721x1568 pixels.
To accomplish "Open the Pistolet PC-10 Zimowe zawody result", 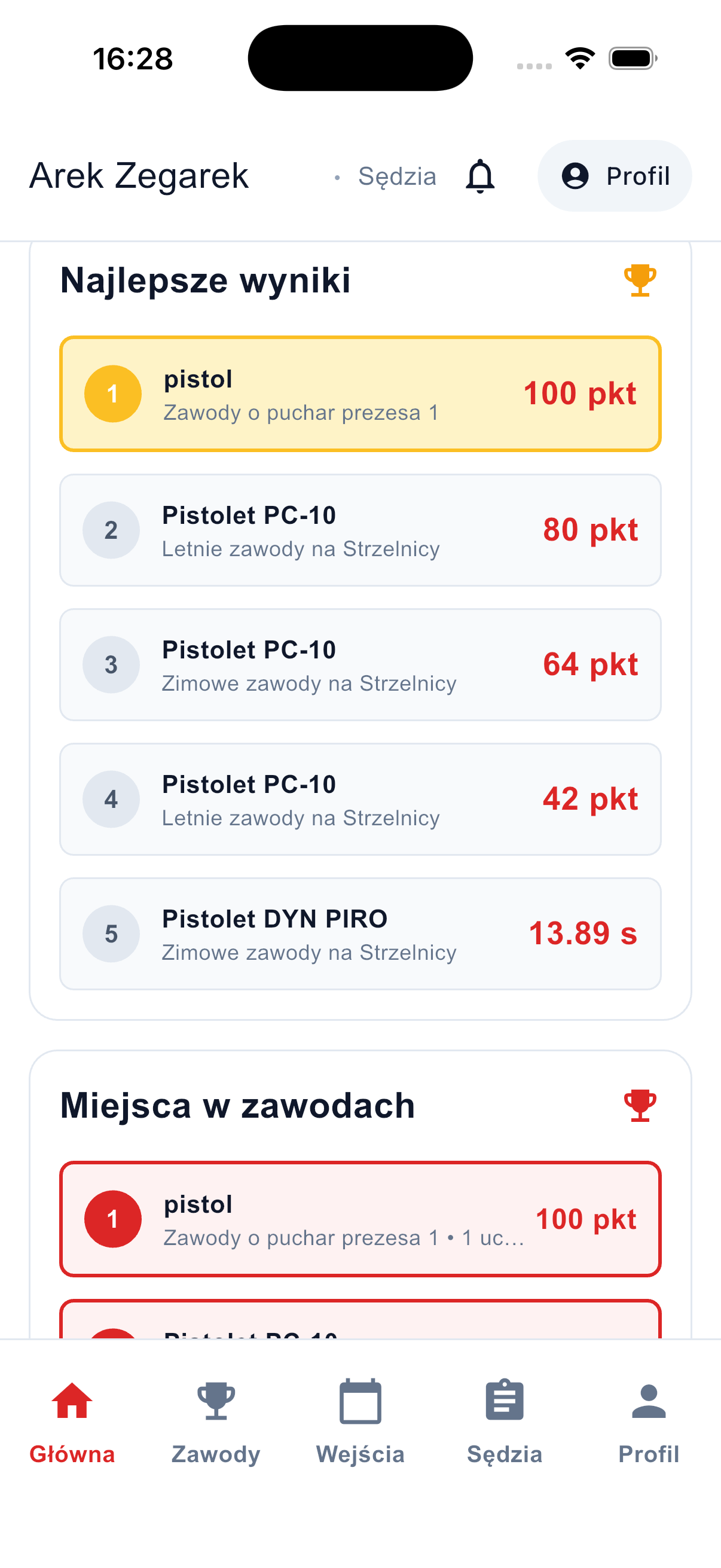I will coord(360,665).
